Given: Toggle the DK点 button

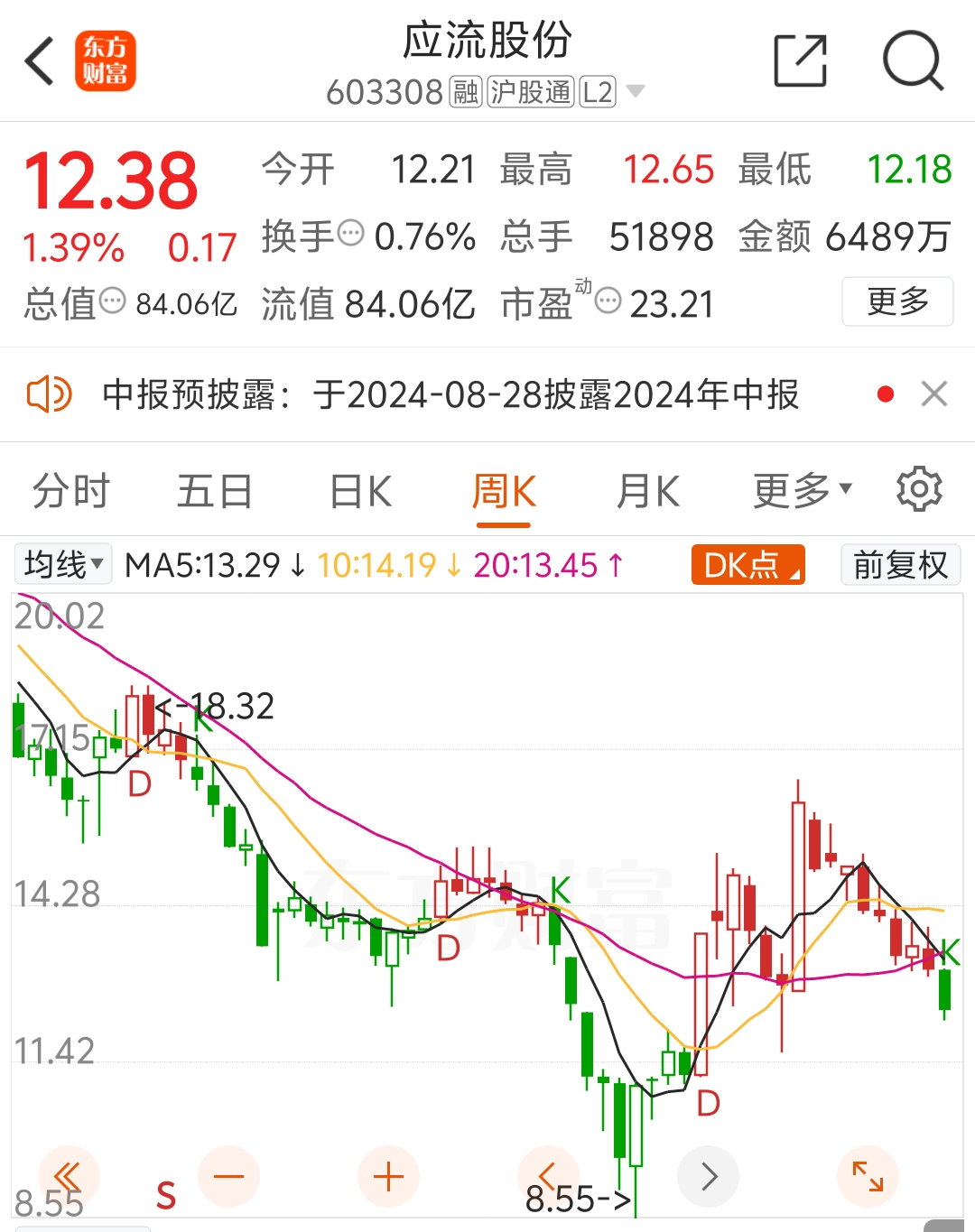Looking at the screenshot, I should [x=747, y=565].
